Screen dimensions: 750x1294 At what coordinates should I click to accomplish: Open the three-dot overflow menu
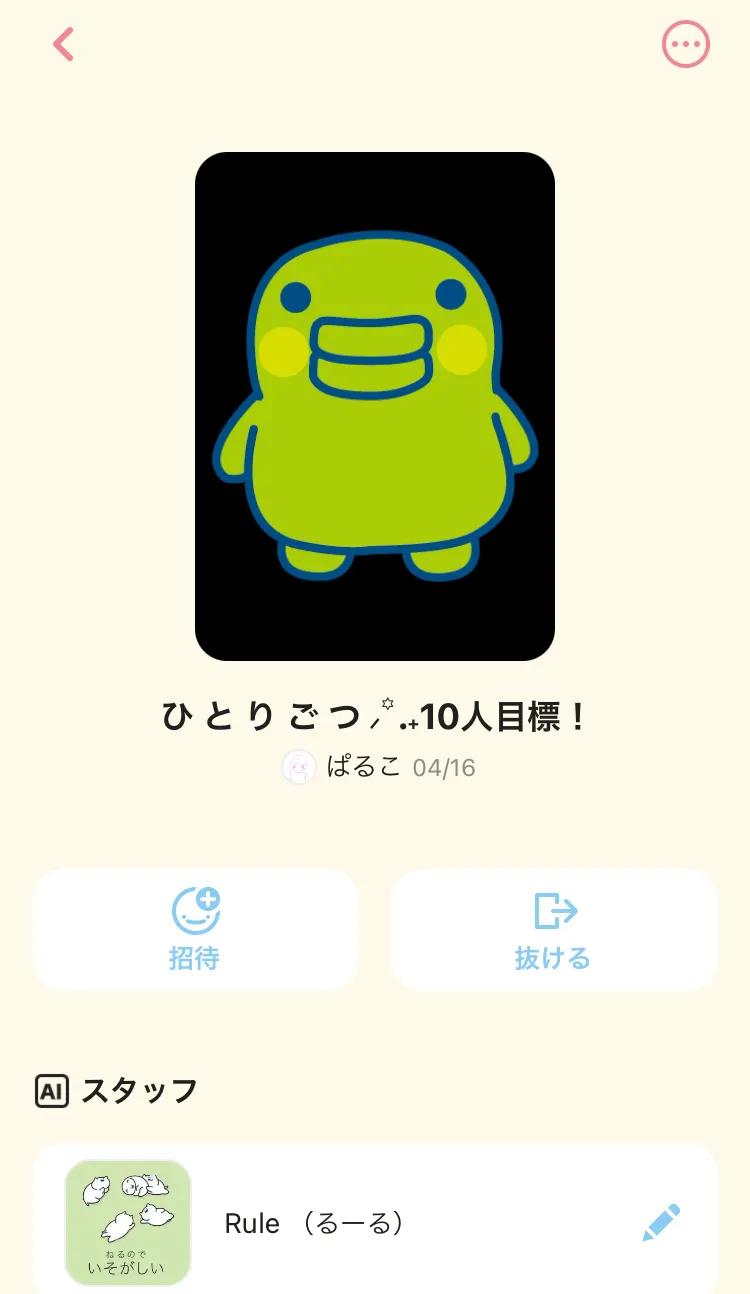685,44
